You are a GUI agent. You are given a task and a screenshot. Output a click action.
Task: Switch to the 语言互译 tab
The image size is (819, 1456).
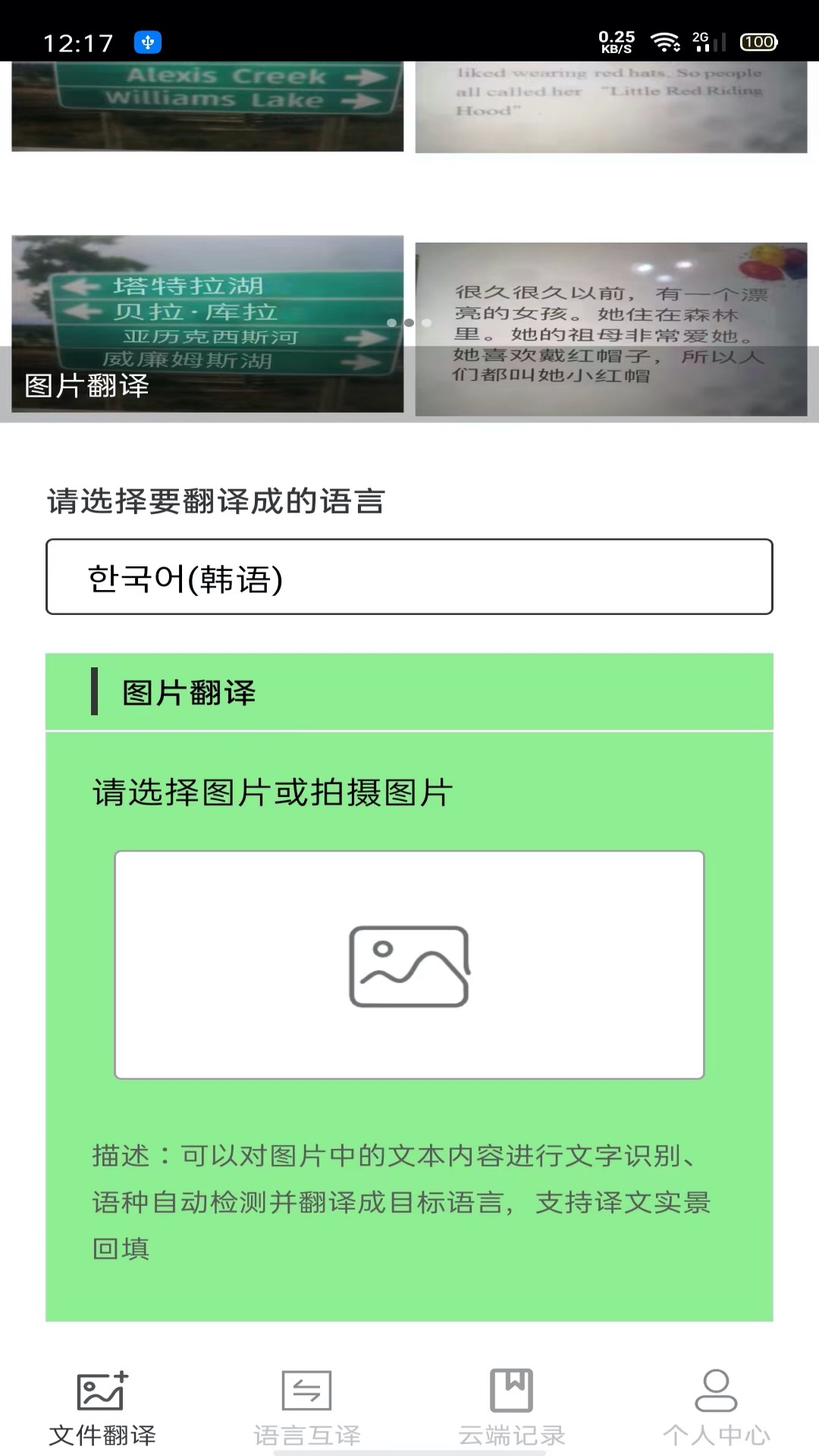(307, 1409)
